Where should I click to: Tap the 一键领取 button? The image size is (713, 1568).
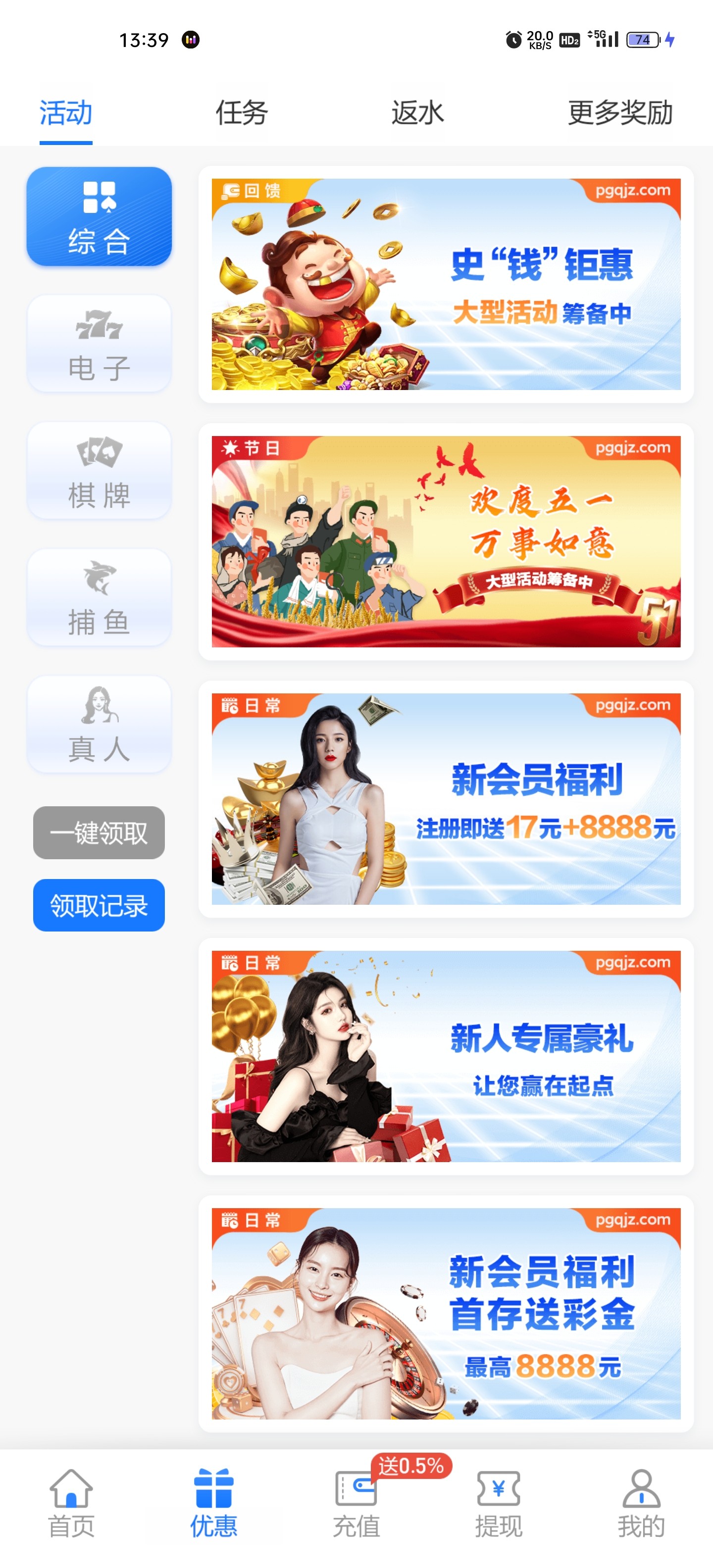[x=99, y=833]
